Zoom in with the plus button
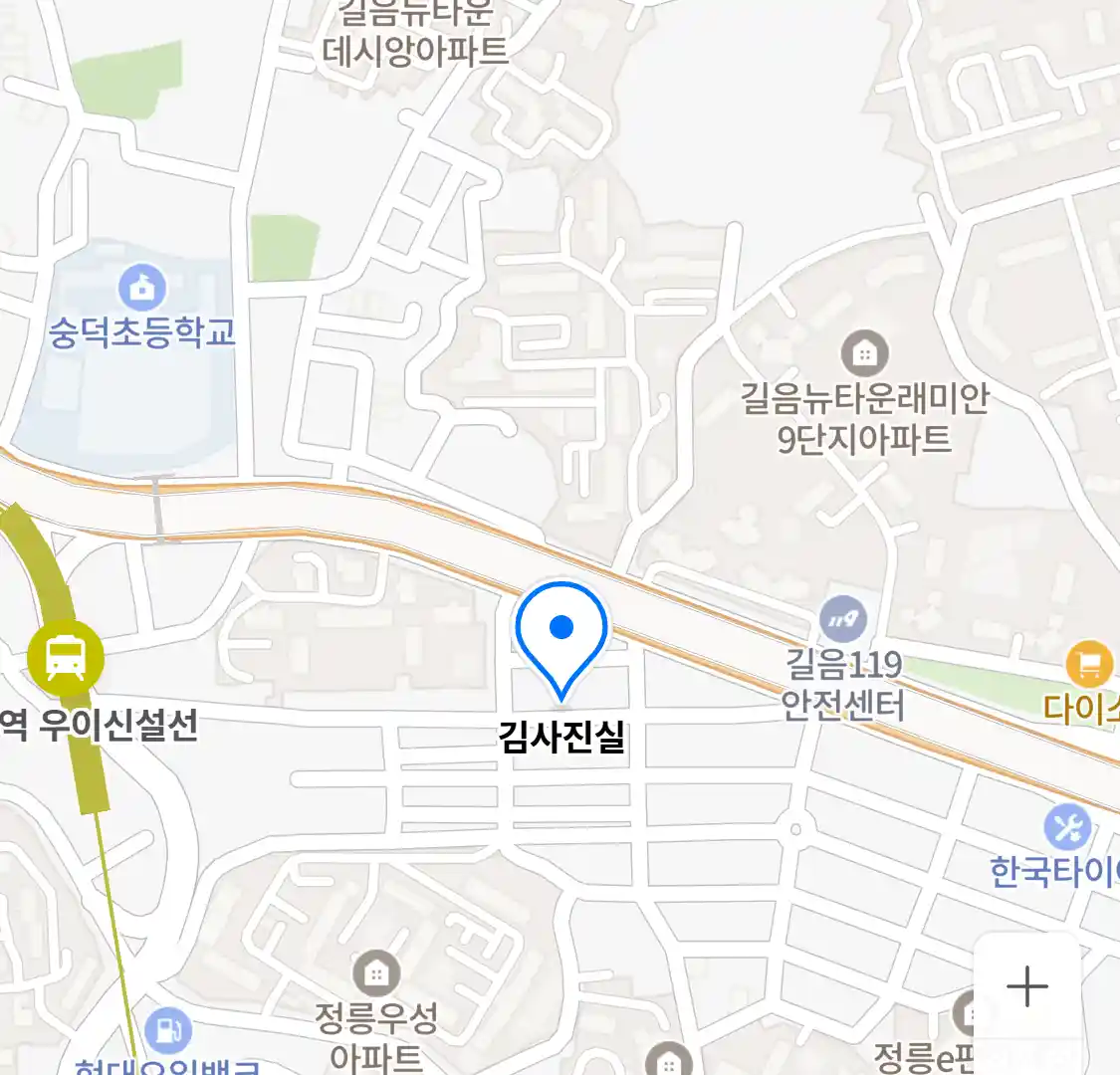Image resolution: width=1120 pixels, height=1075 pixels. coord(1026,986)
